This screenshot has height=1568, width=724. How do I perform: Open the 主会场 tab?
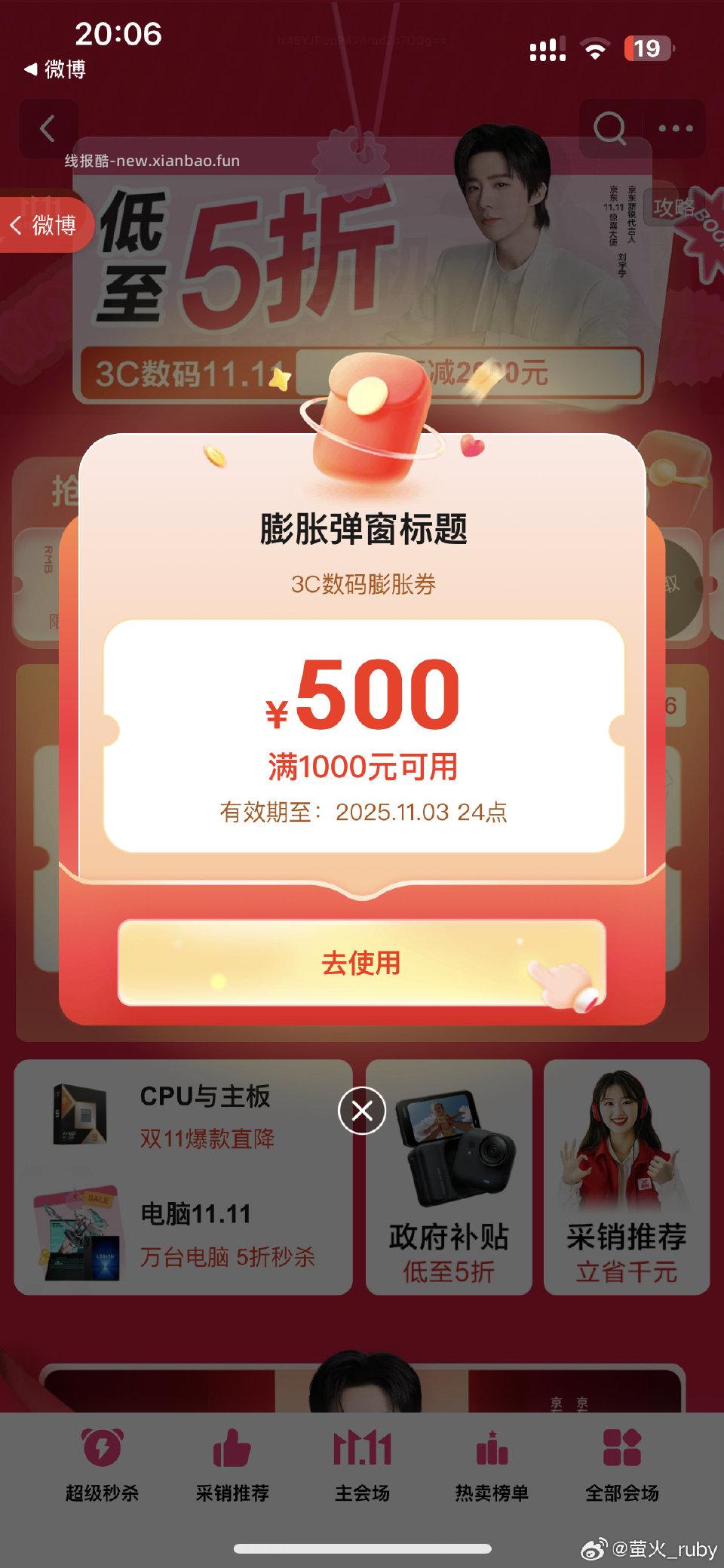(x=362, y=1465)
